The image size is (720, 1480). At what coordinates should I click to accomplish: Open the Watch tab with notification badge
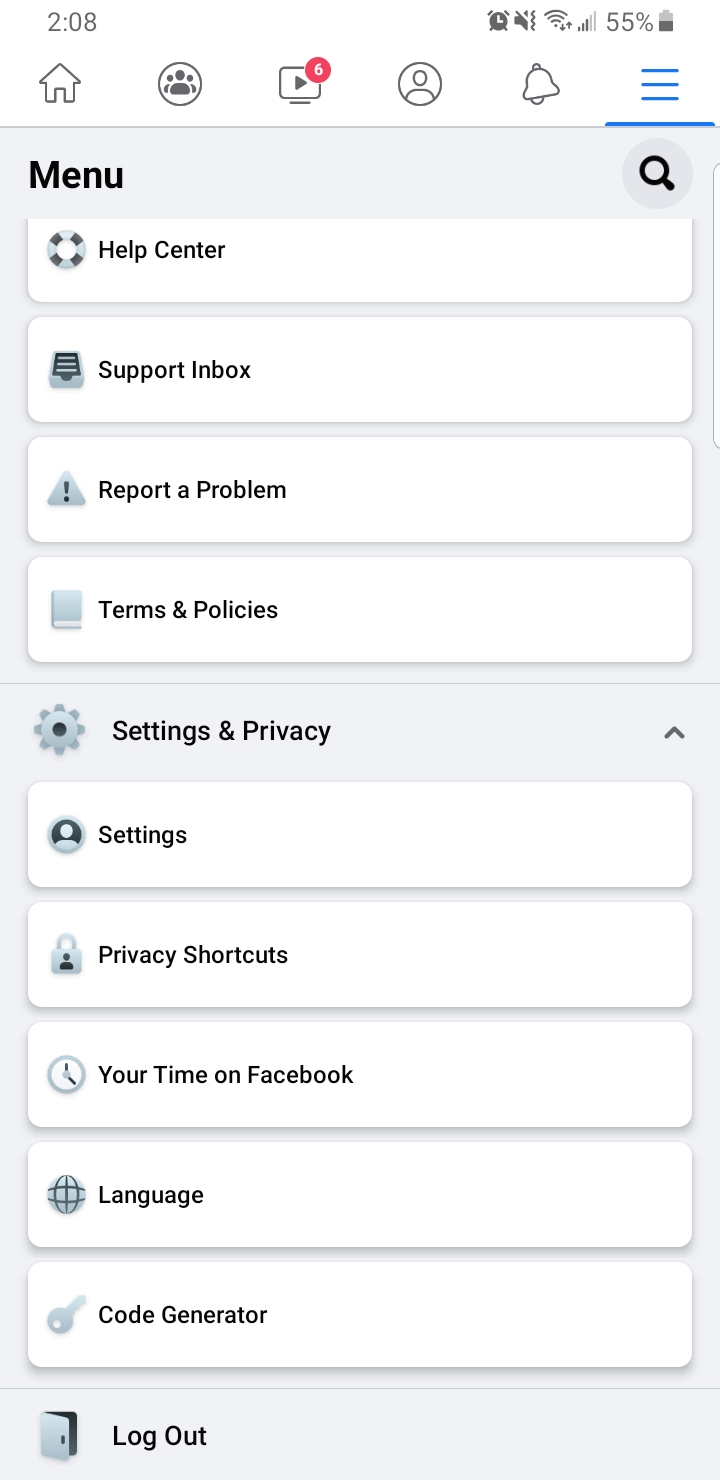(300, 84)
